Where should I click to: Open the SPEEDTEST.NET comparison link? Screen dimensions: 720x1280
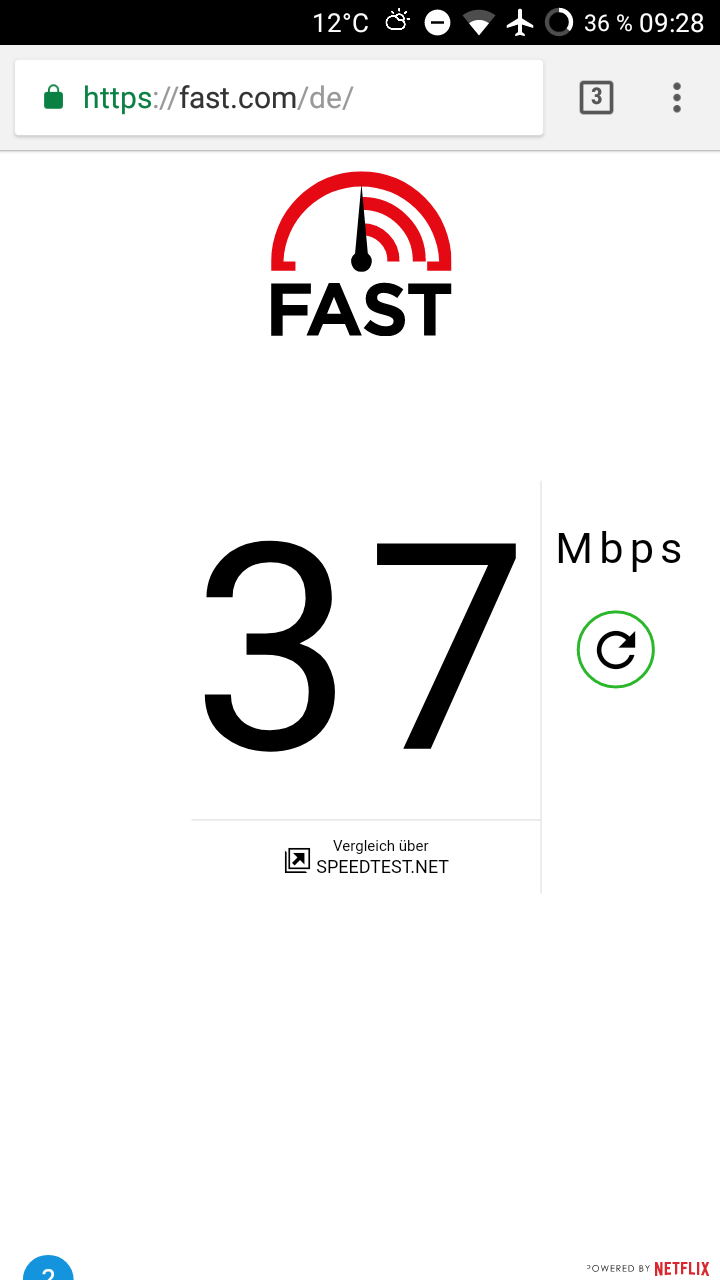[367, 858]
